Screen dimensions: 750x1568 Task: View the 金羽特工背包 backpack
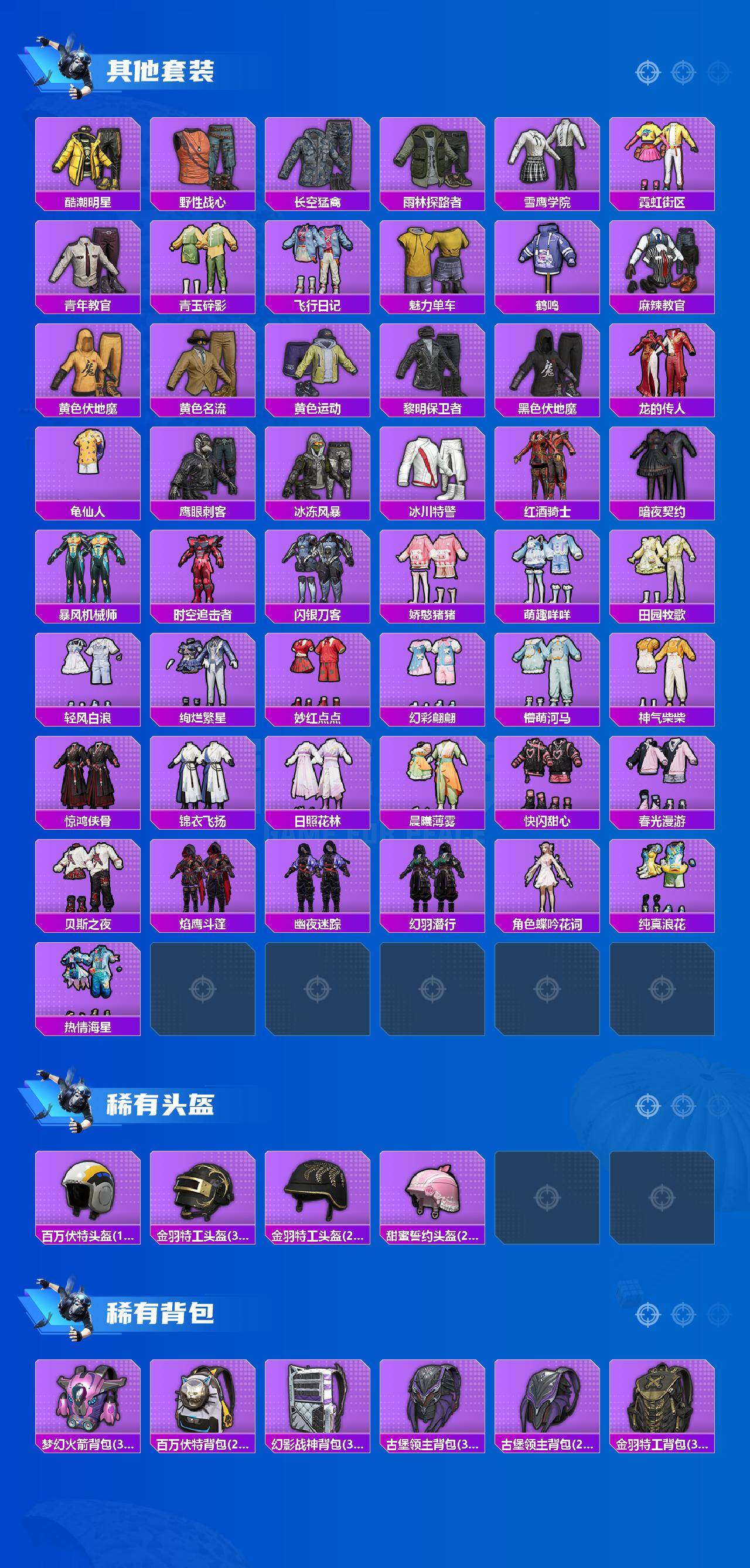pyautogui.click(x=661, y=1400)
